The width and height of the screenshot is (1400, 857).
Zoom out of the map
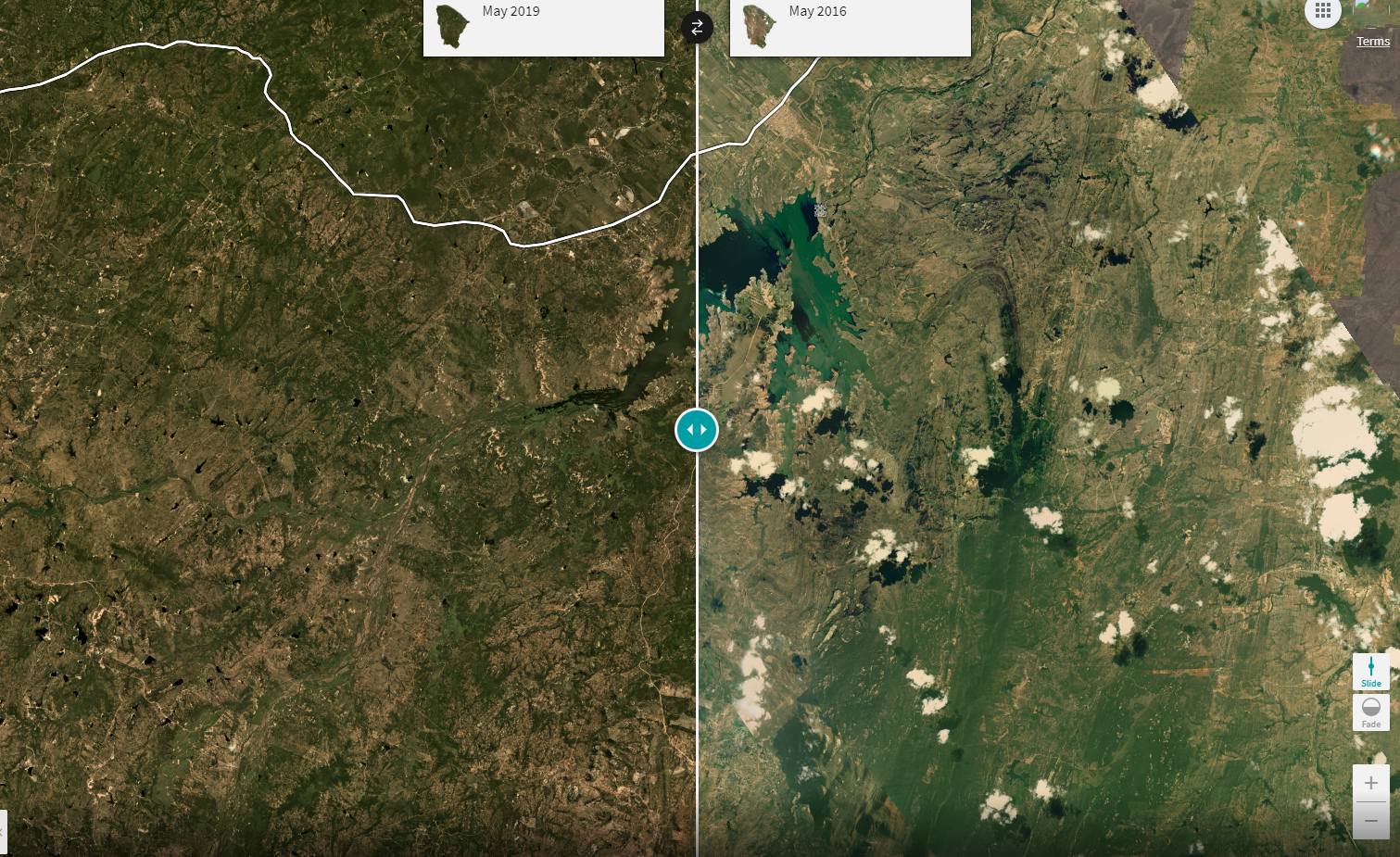click(1370, 821)
